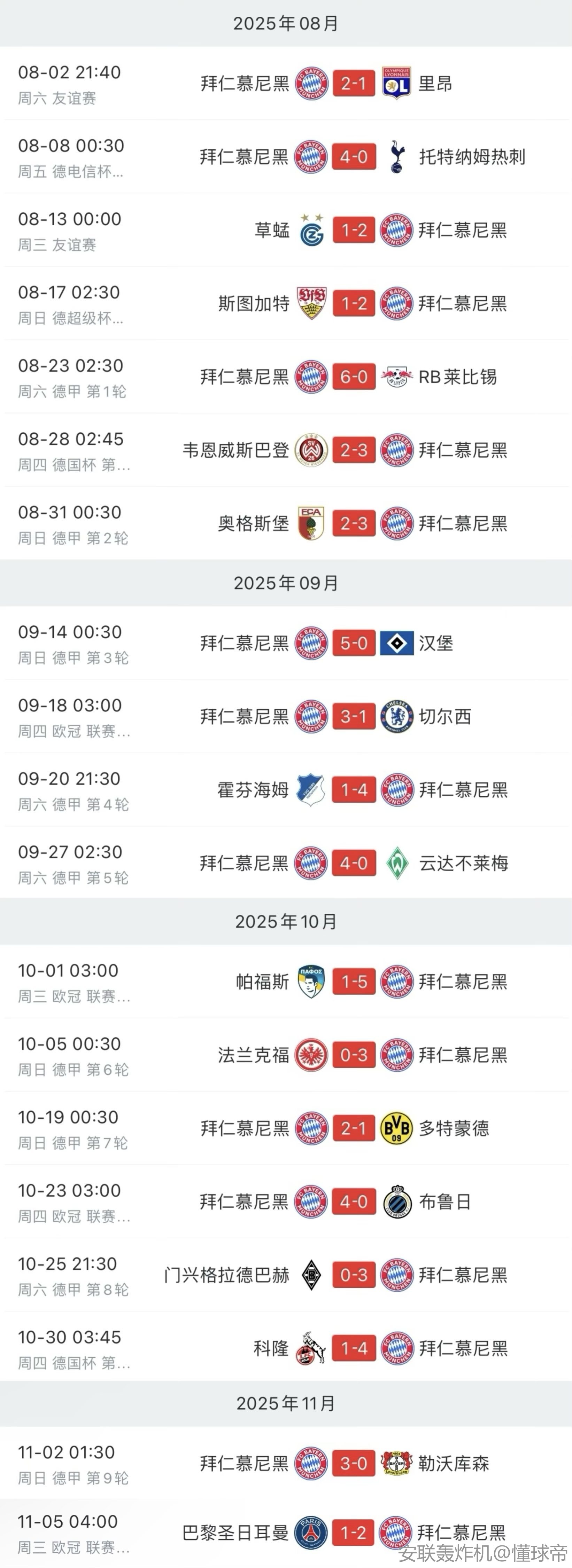View the Bayern 3-0 Leverkusen match
Screen dimensions: 572x1568
pos(353,1463)
